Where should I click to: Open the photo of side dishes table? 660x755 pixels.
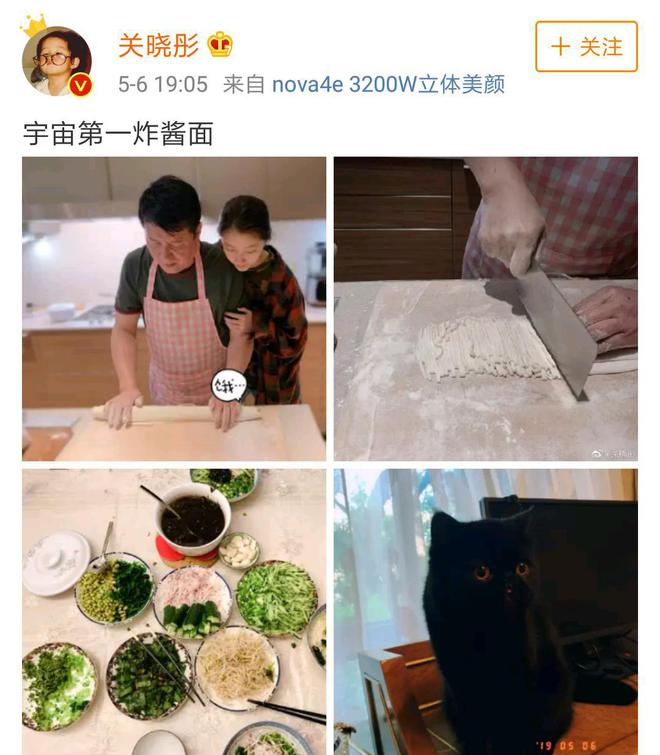click(174, 612)
